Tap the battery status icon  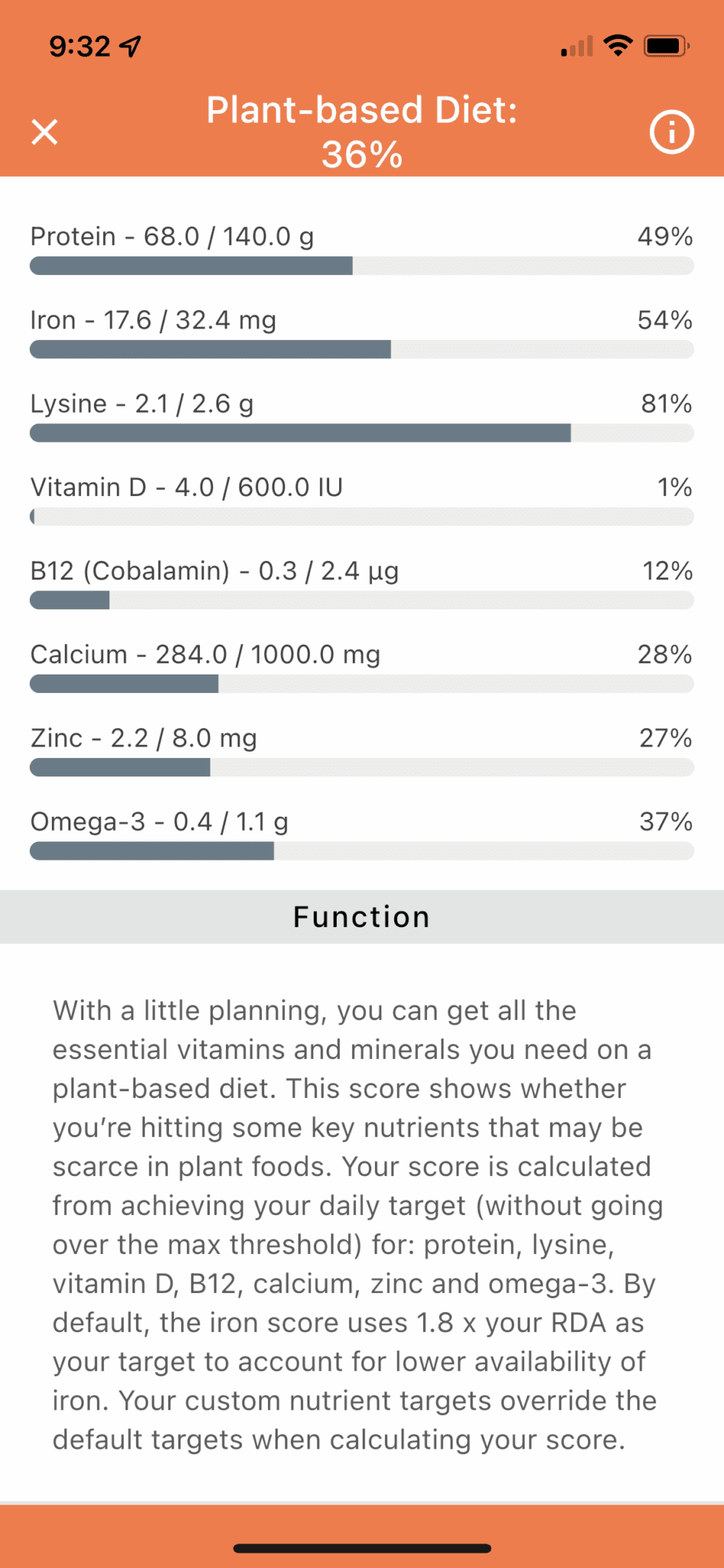coord(664,44)
